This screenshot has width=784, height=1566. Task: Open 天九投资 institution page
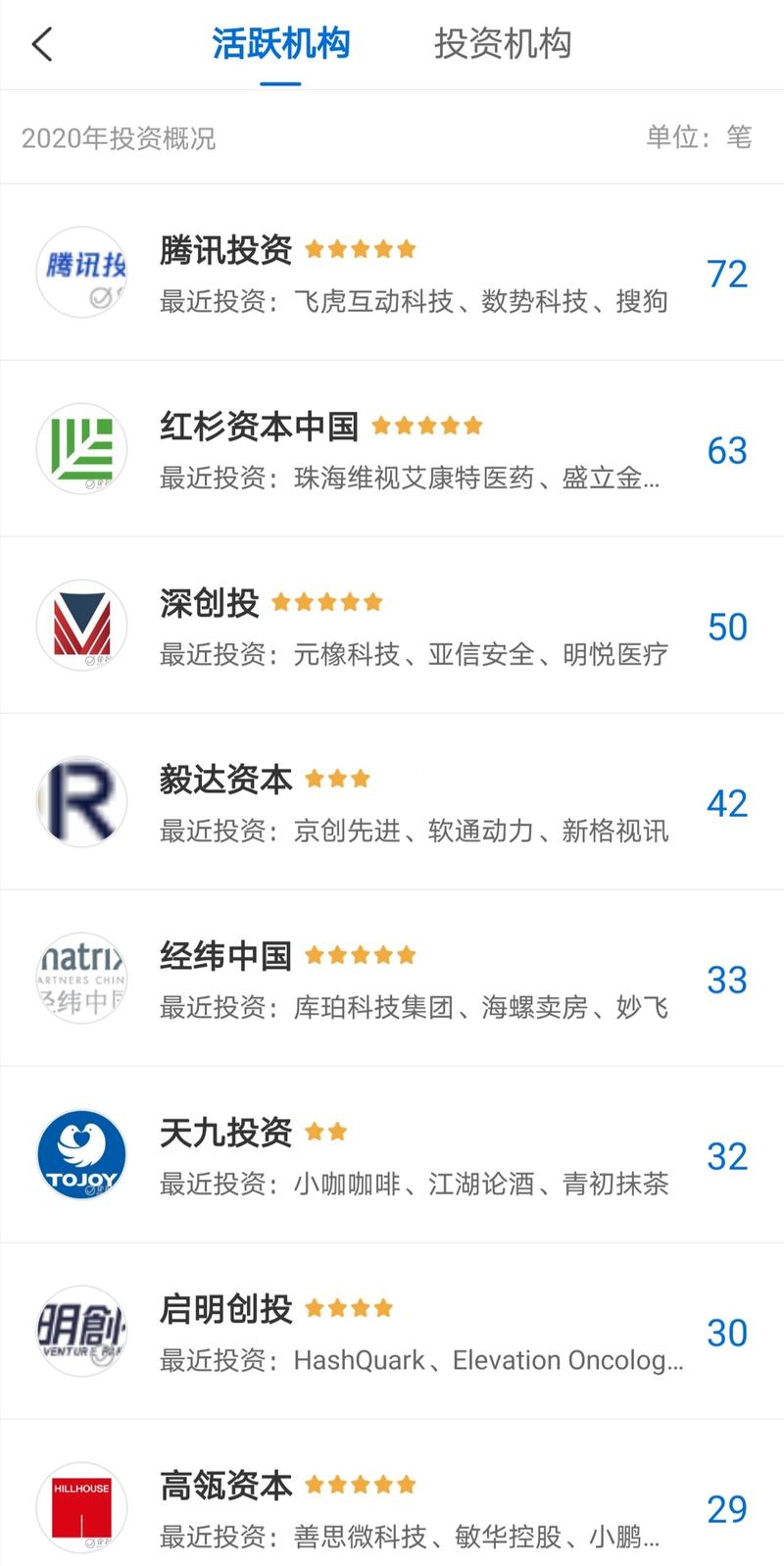click(x=392, y=1155)
